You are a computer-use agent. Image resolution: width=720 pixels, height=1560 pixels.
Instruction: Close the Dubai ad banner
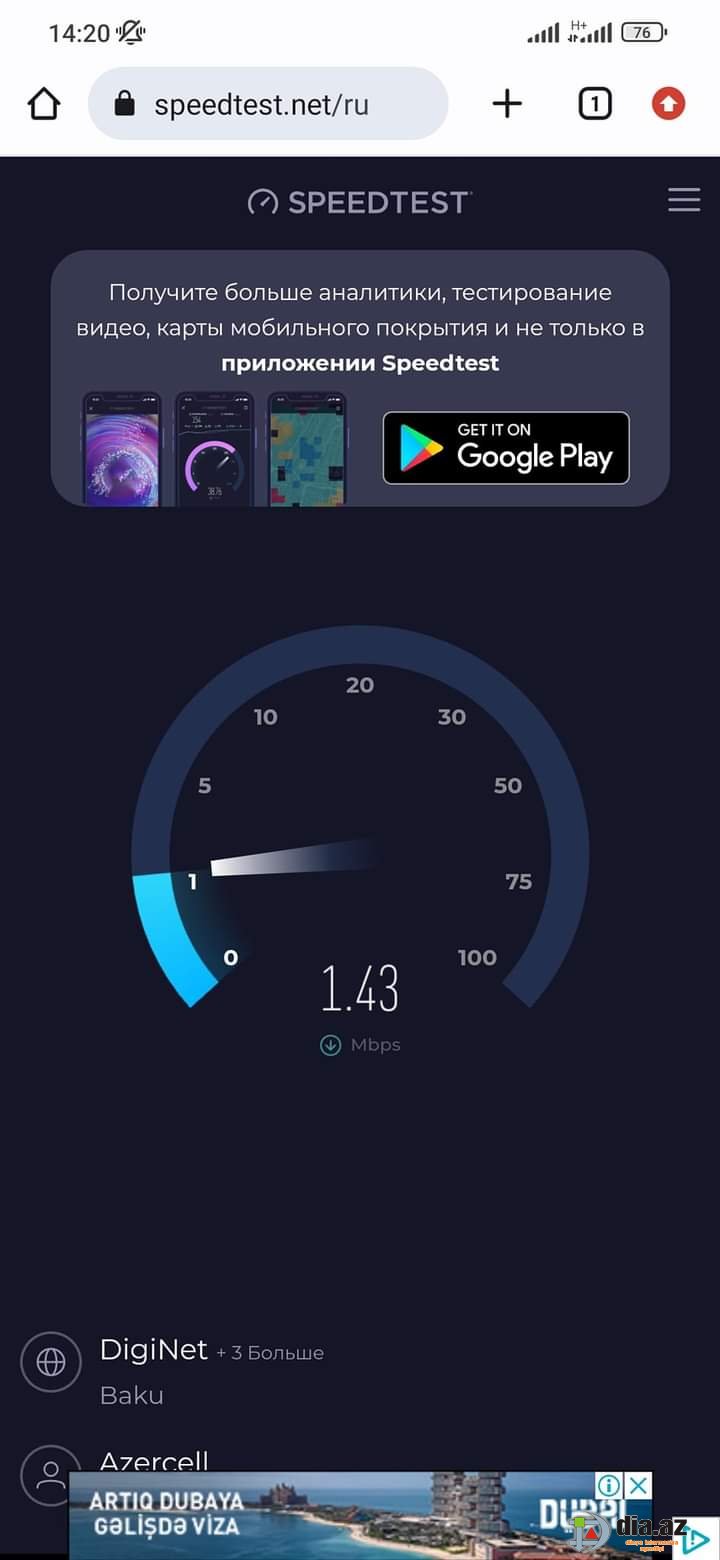(639, 1485)
